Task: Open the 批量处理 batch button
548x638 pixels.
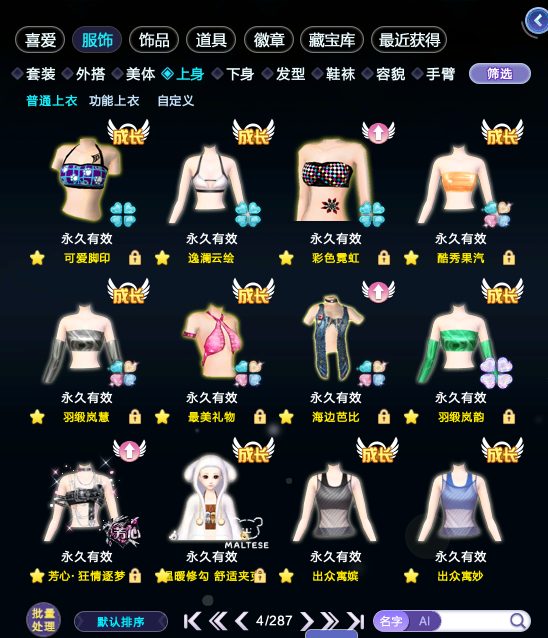Action: 43,620
